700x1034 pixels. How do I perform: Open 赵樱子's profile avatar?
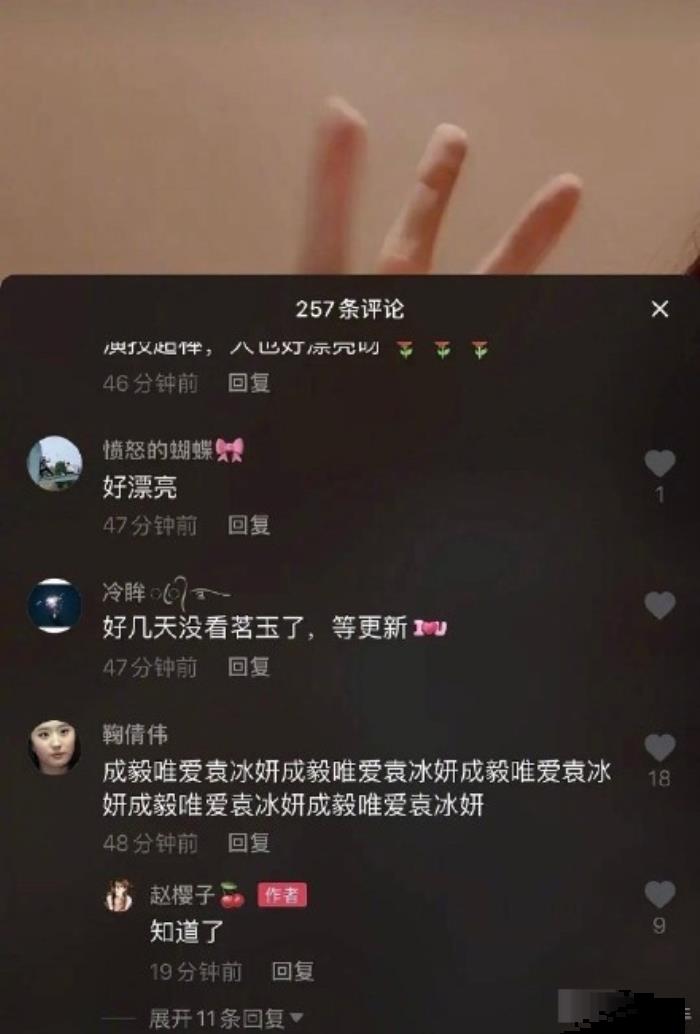(120, 895)
